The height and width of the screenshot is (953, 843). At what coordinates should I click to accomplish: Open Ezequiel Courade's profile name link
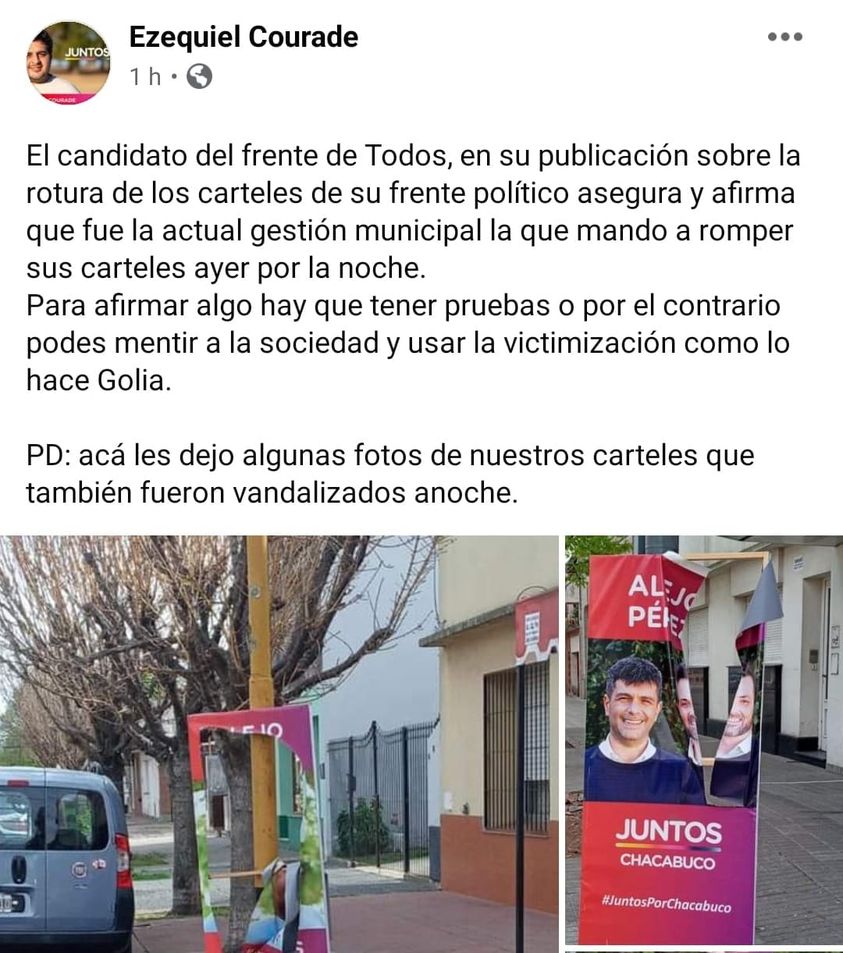click(243, 38)
